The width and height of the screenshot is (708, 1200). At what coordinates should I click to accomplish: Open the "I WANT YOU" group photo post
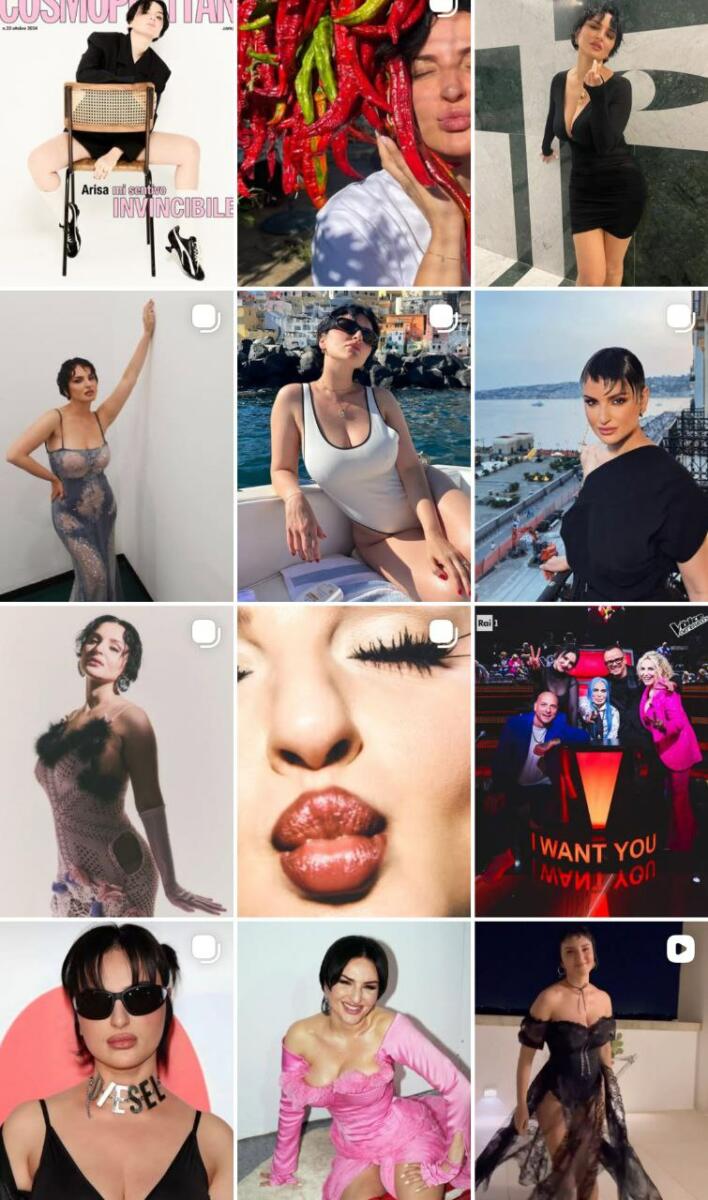(x=591, y=761)
